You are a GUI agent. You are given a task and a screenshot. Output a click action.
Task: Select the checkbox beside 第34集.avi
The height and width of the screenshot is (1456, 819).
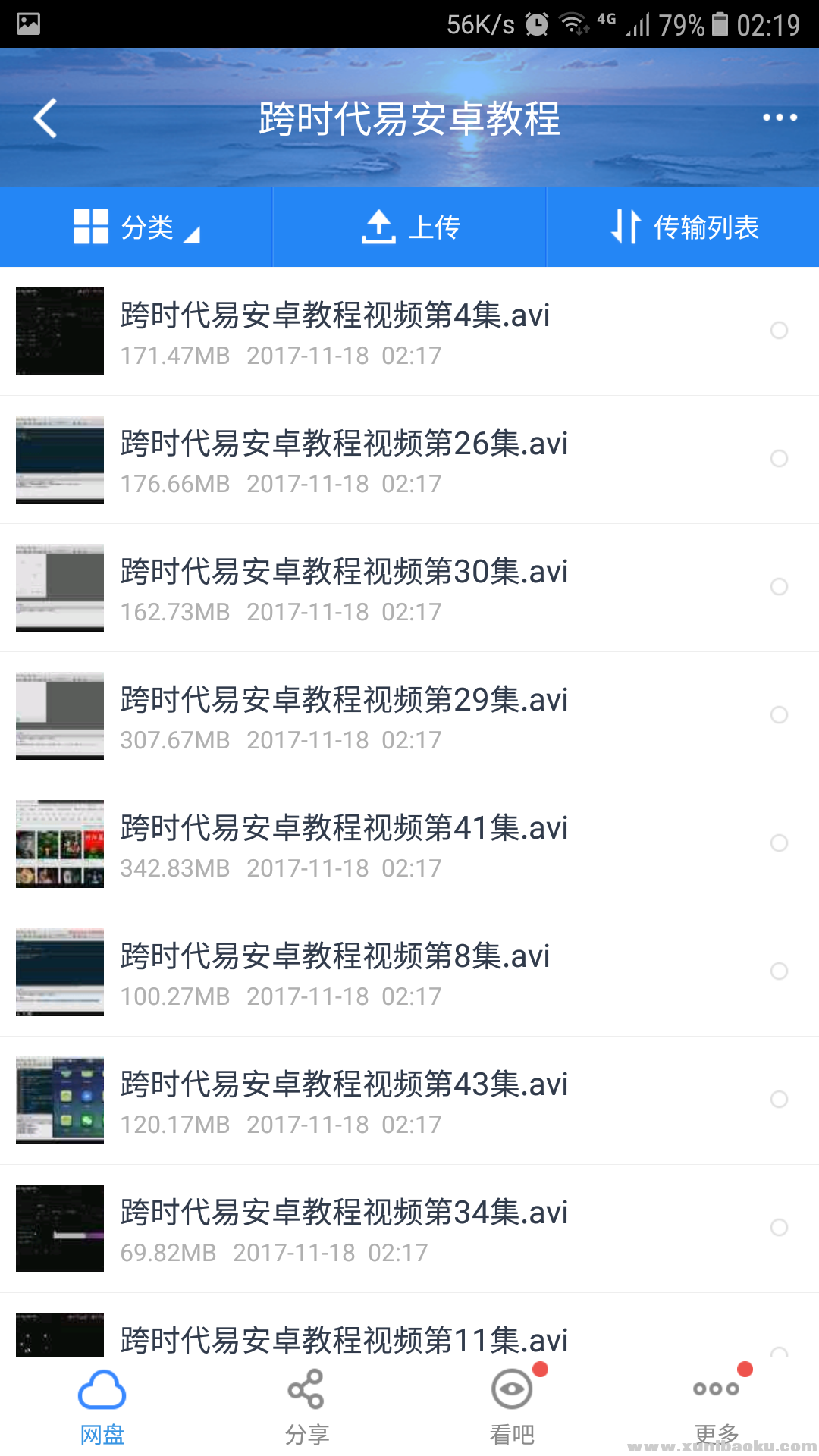tap(780, 1227)
